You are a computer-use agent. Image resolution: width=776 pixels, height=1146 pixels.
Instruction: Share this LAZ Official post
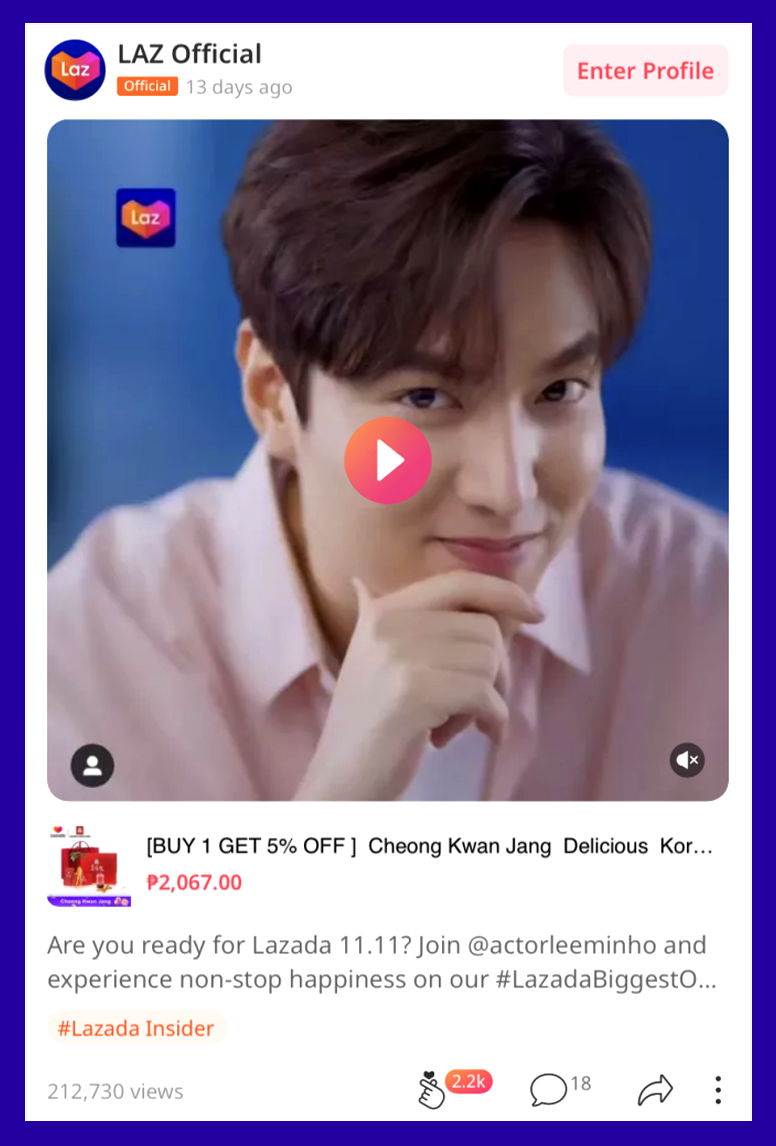pyautogui.click(x=655, y=1090)
